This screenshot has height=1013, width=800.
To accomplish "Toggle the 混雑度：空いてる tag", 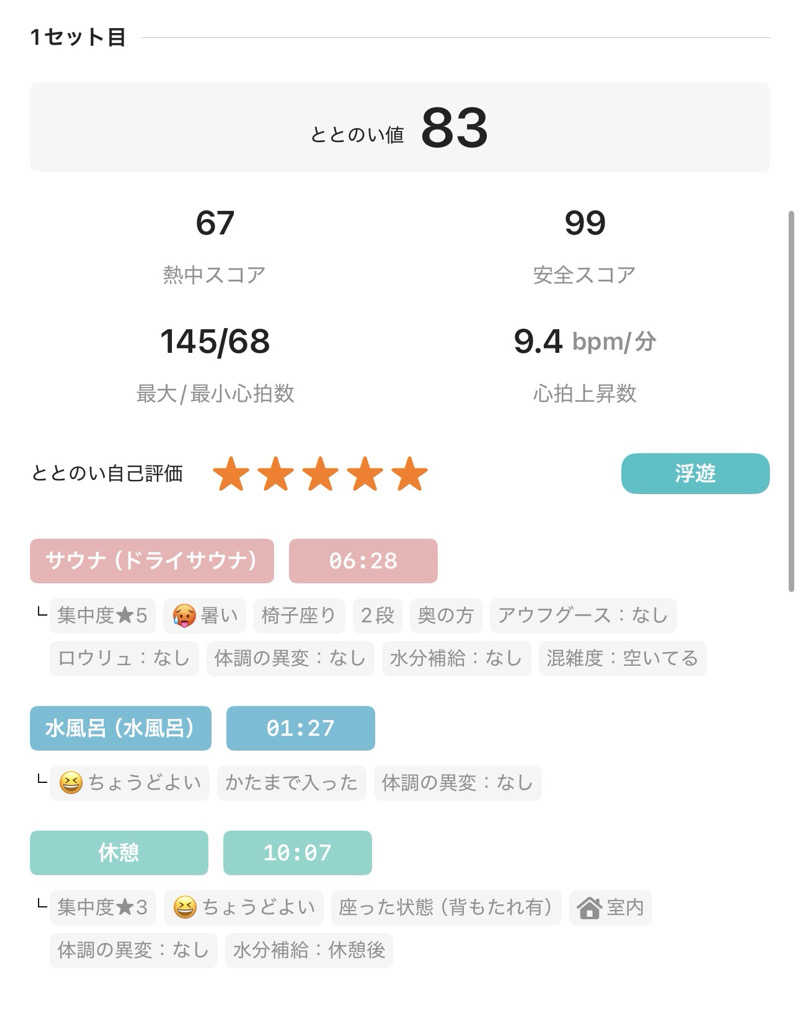I will 625,658.
